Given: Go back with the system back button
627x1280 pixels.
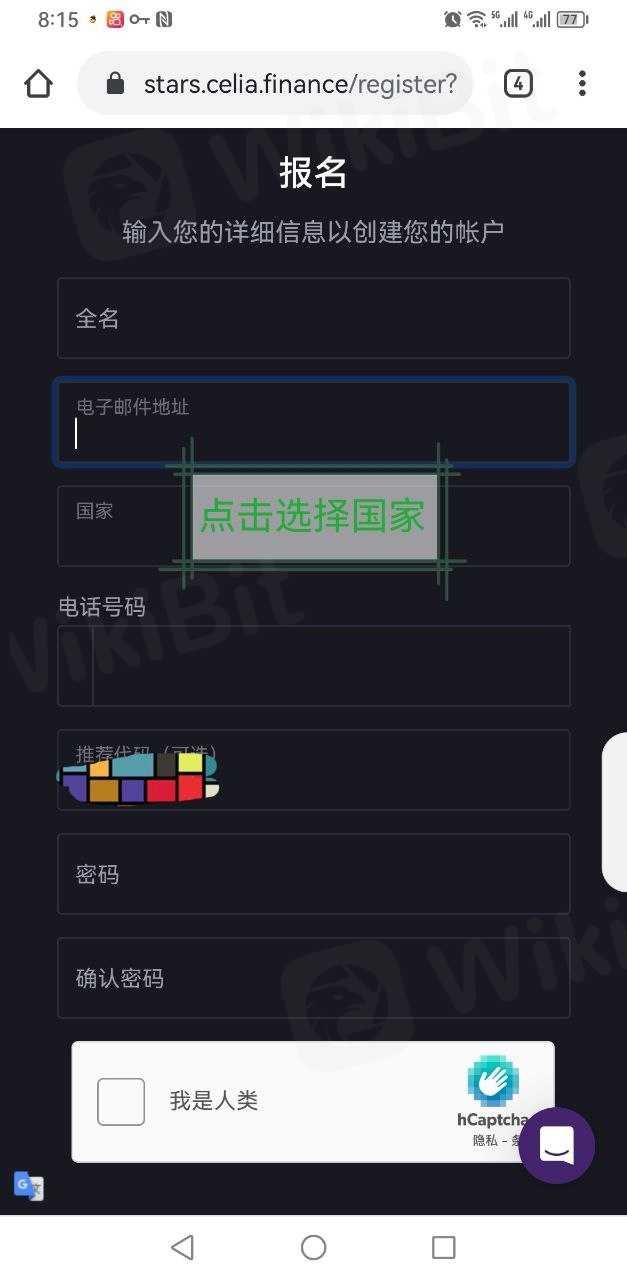Looking at the screenshot, I should pyautogui.click(x=182, y=1247).
